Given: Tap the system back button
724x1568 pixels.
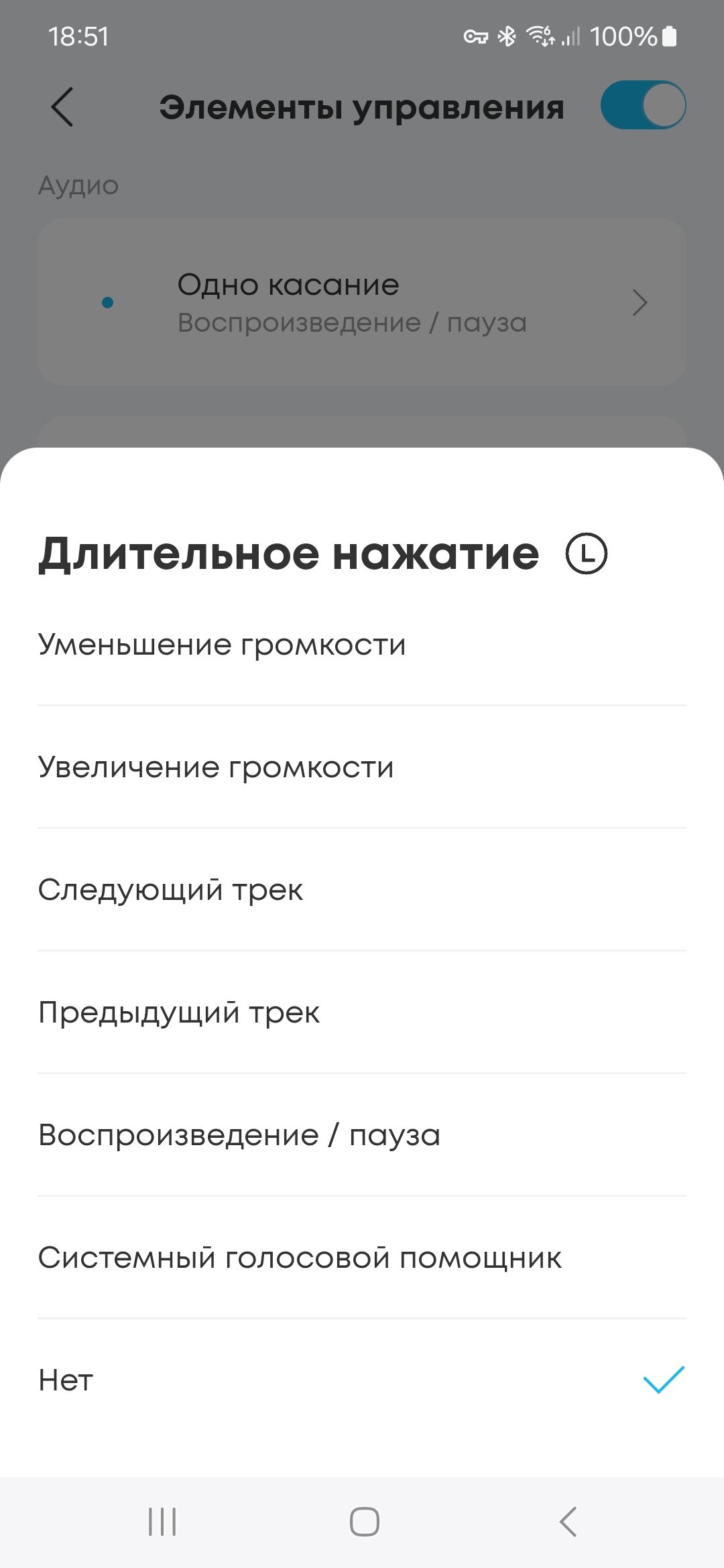Looking at the screenshot, I should point(568,1521).
